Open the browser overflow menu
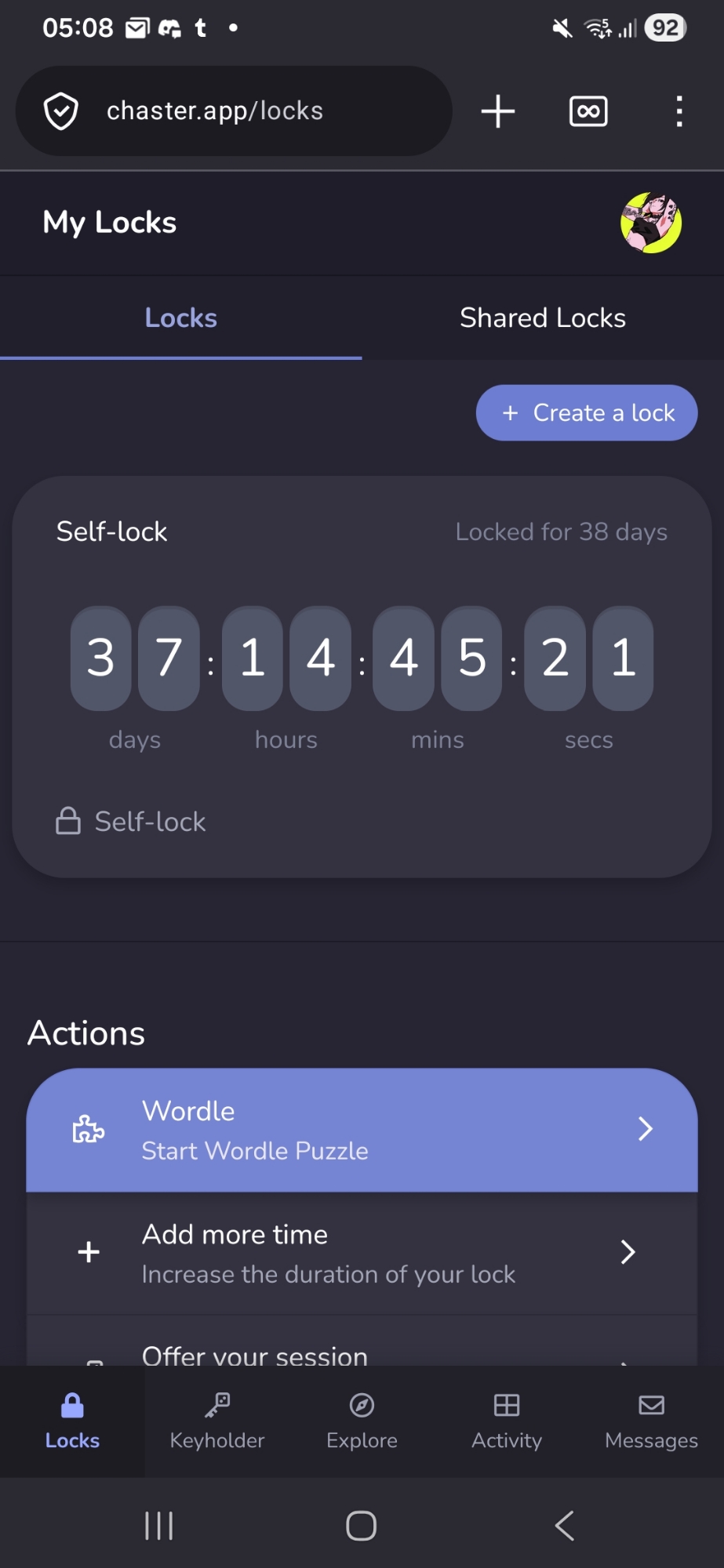 [x=679, y=111]
